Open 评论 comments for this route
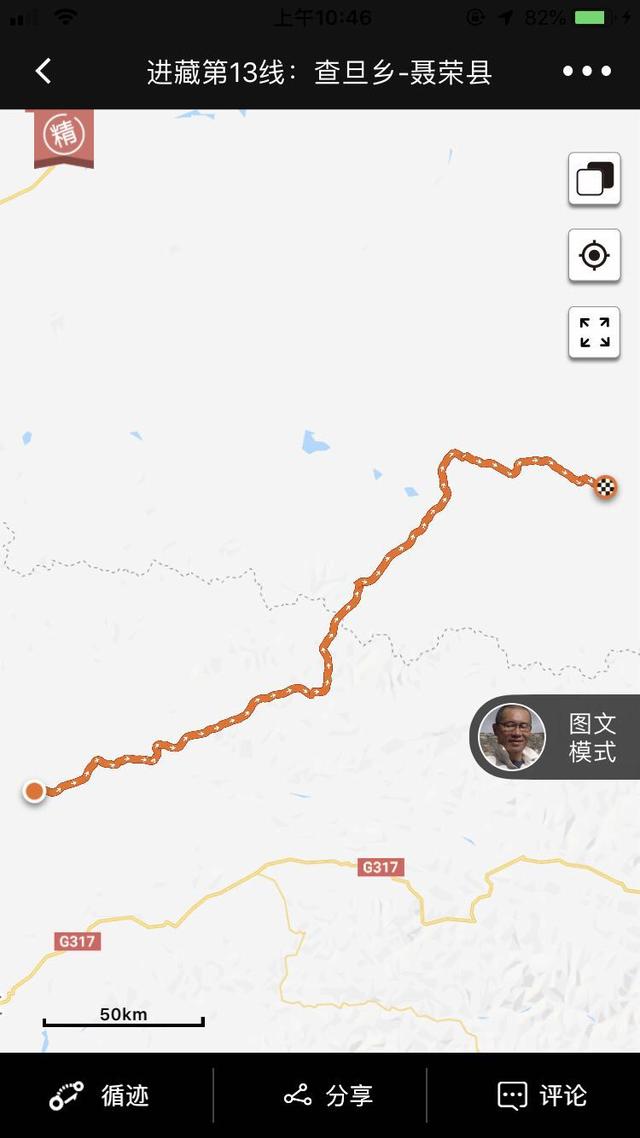 tap(542, 1096)
